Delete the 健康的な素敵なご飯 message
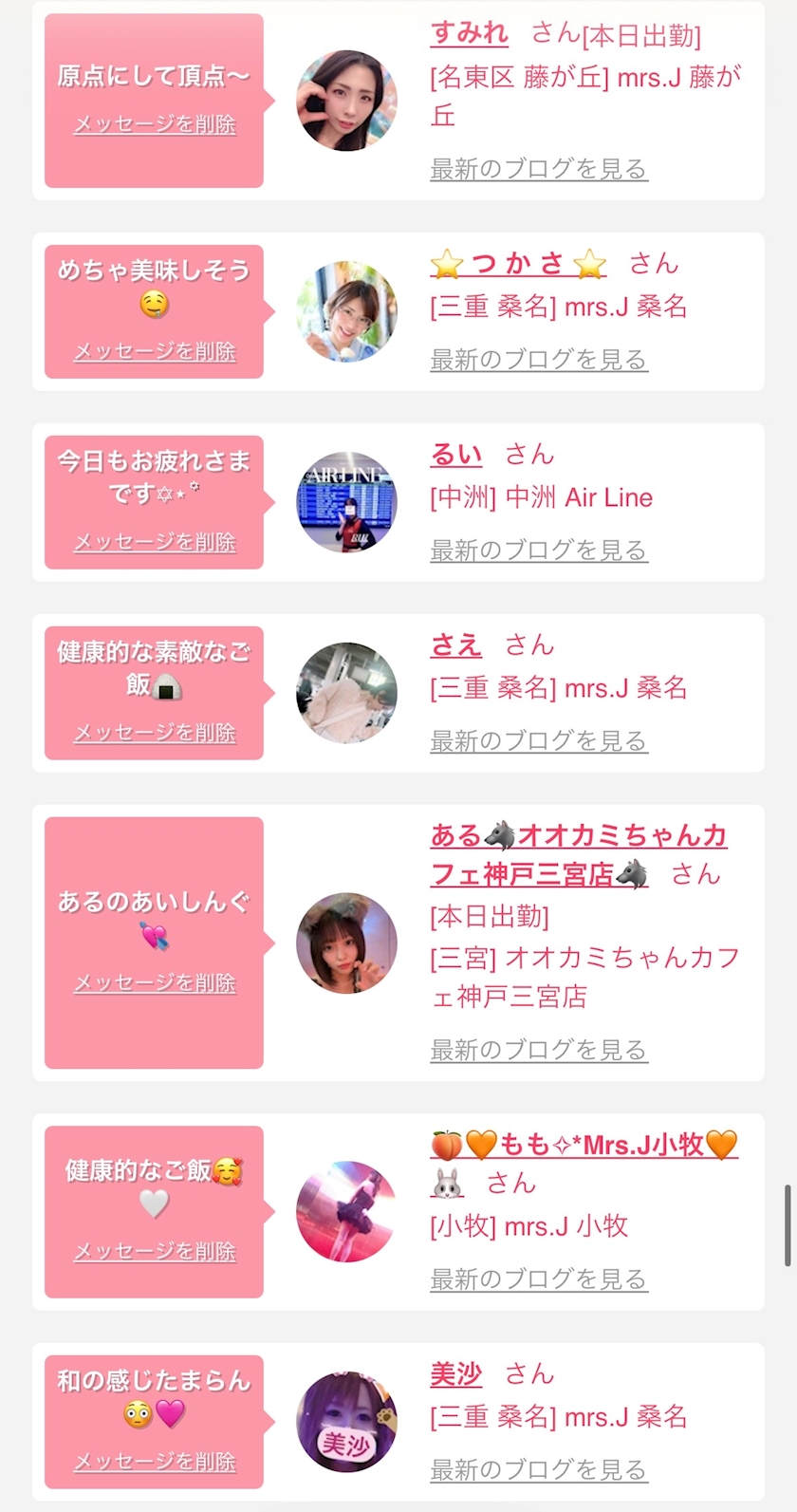The image size is (797, 1512). [x=155, y=733]
